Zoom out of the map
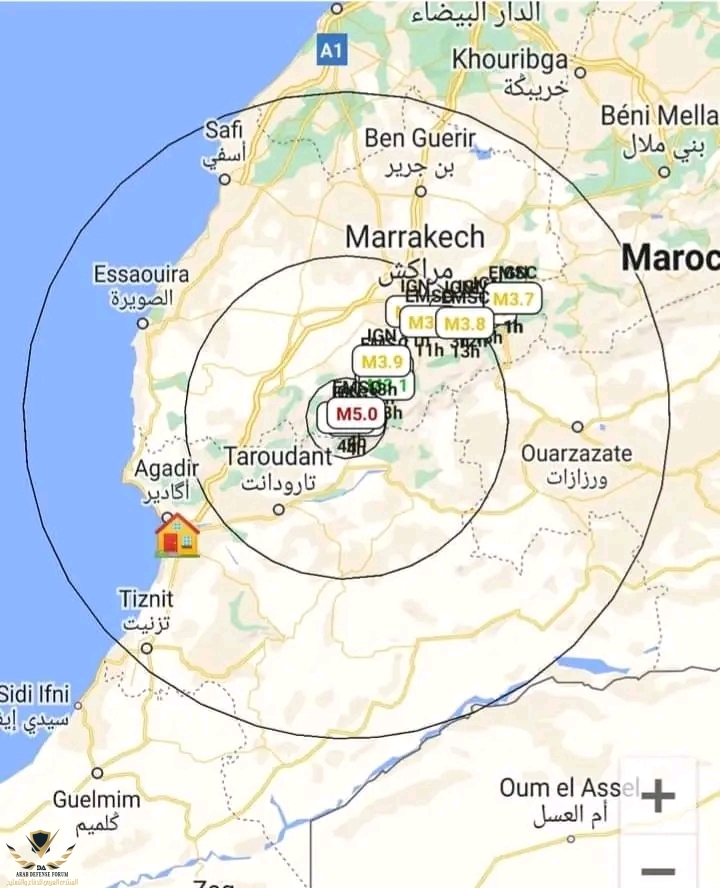The image size is (720, 888). click(x=657, y=868)
